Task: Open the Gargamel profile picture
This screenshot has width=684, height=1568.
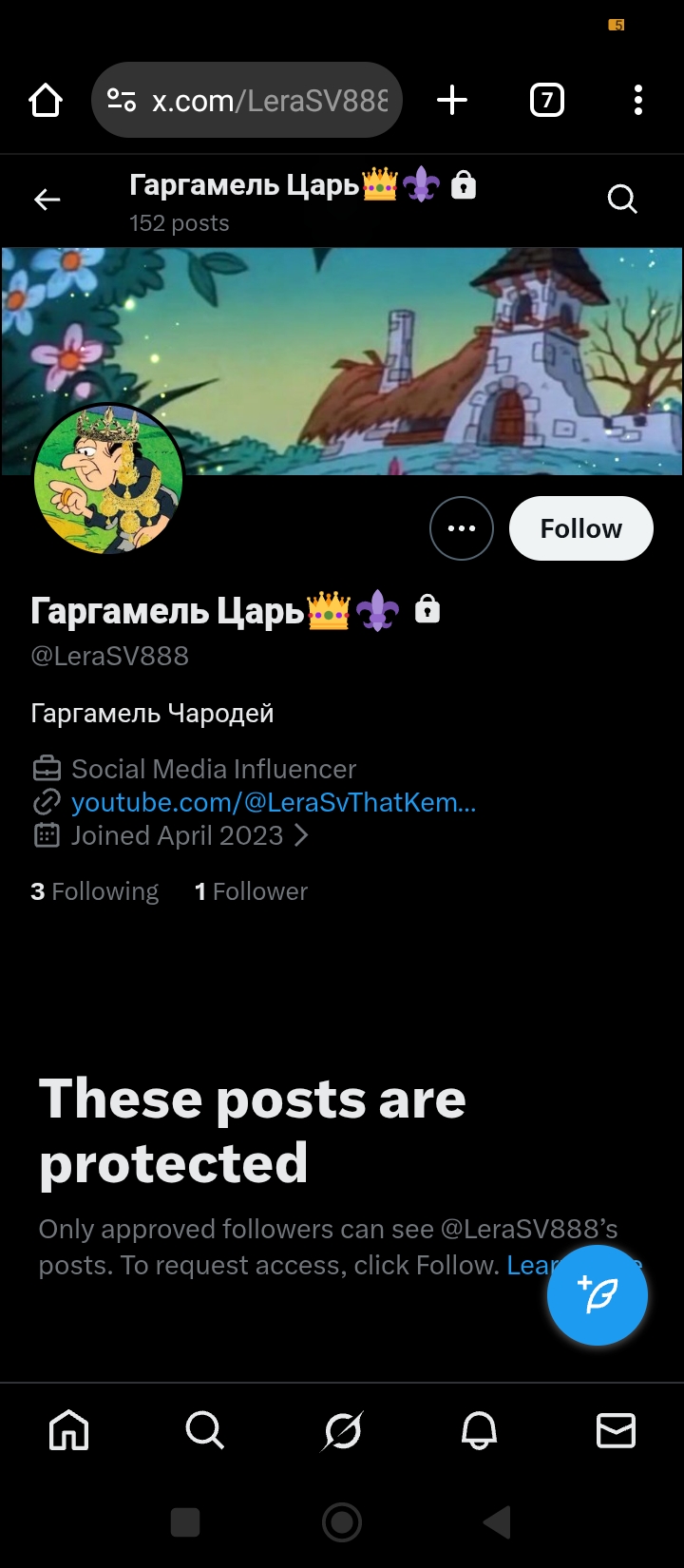Action: 108,479
